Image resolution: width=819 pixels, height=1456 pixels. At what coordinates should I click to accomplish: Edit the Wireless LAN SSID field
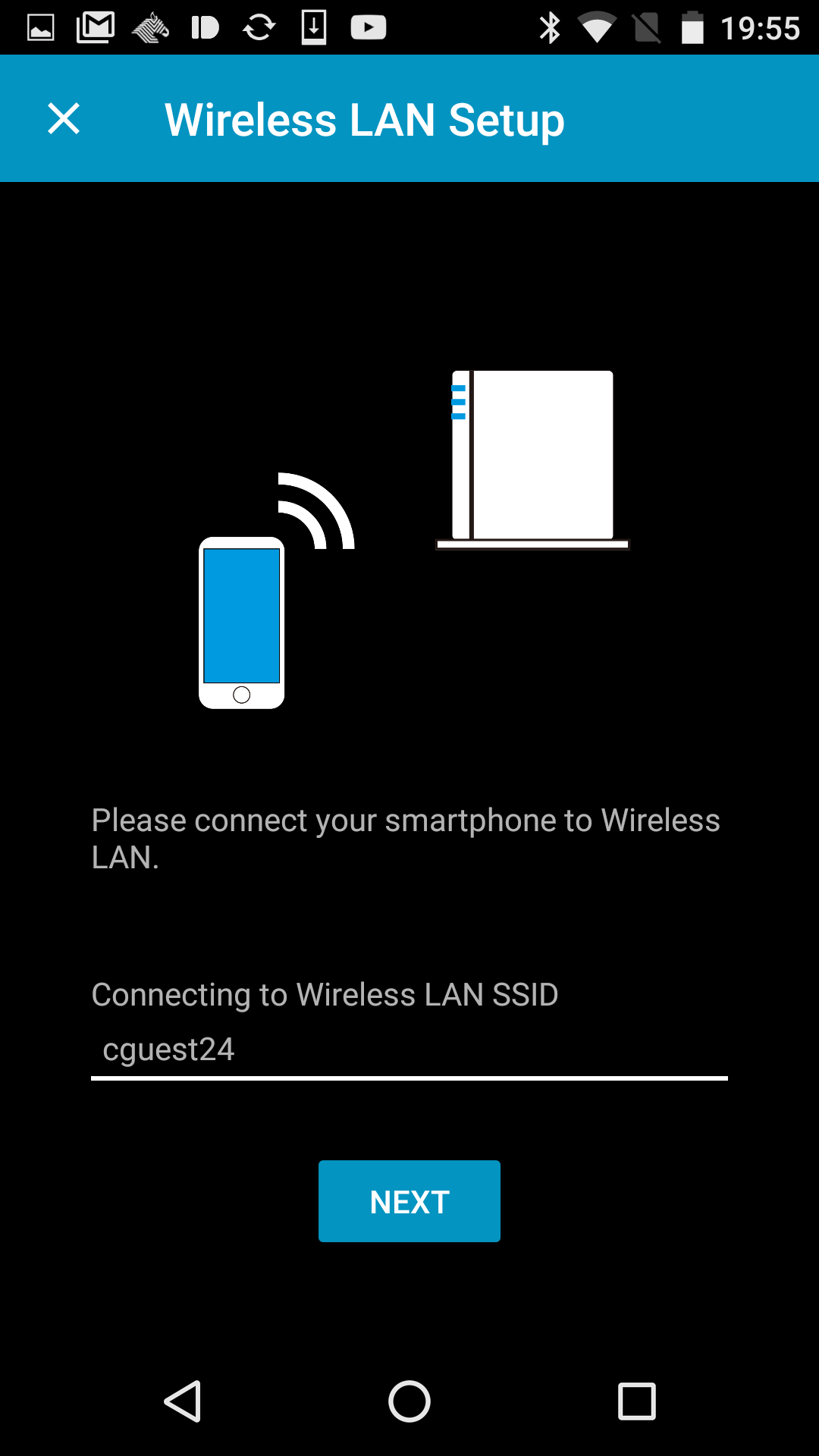point(409,1051)
